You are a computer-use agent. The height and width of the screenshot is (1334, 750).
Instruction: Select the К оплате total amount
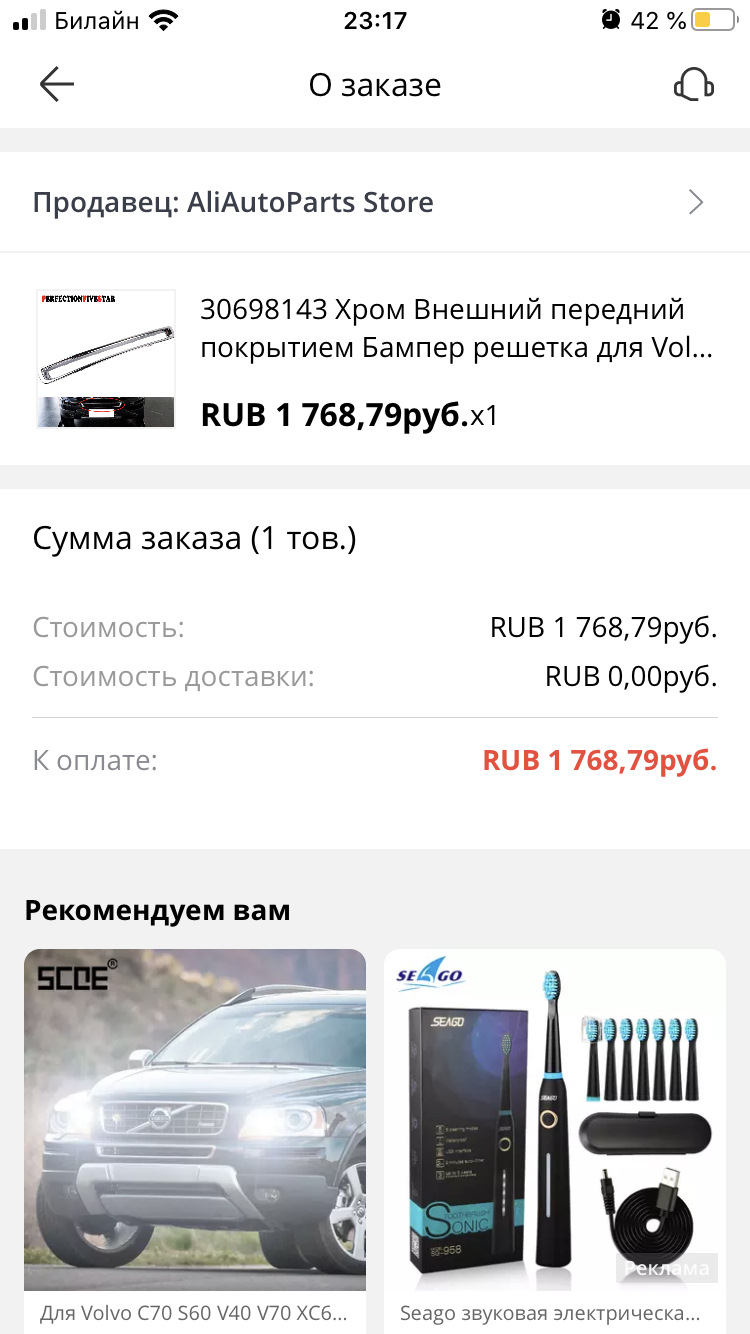(x=600, y=760)
